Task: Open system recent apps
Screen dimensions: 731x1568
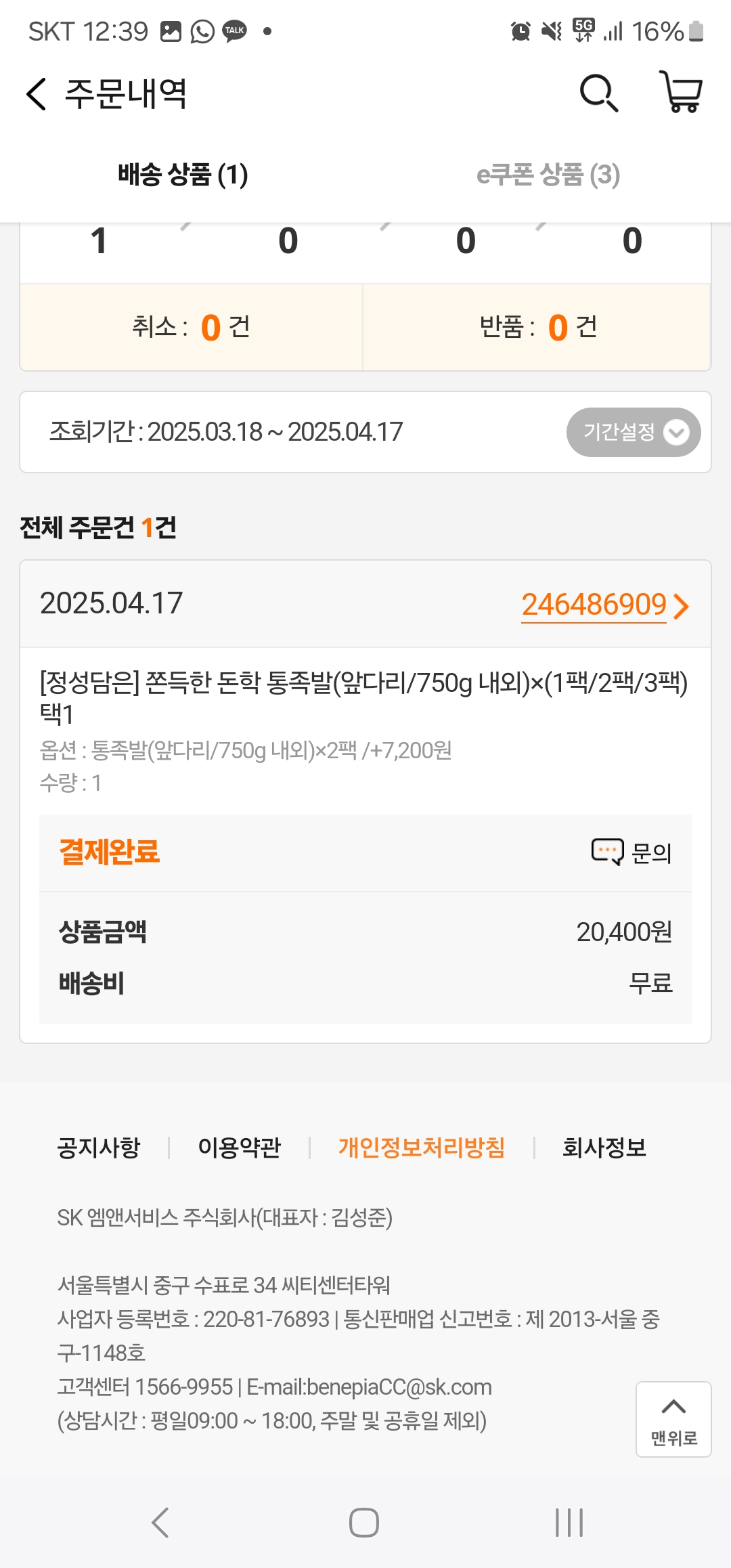Action: click(569, 1523)
